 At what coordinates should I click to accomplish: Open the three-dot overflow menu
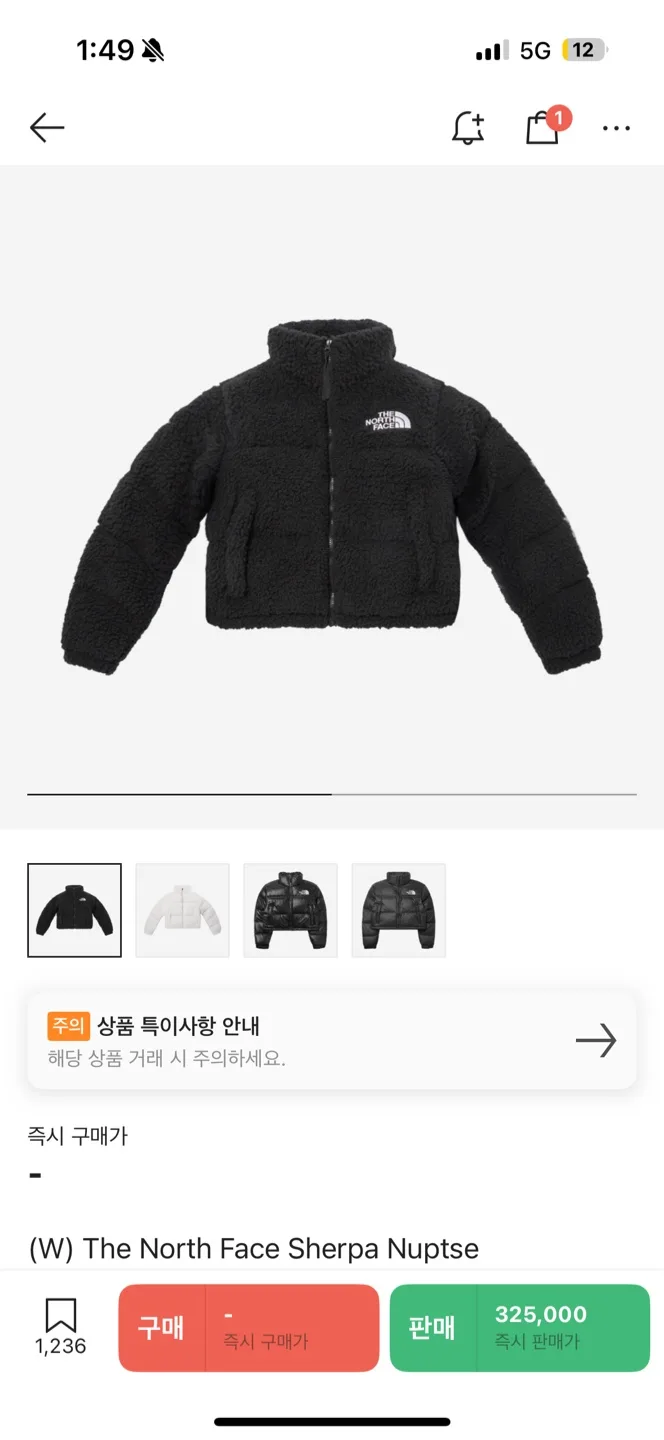(616, 128)
